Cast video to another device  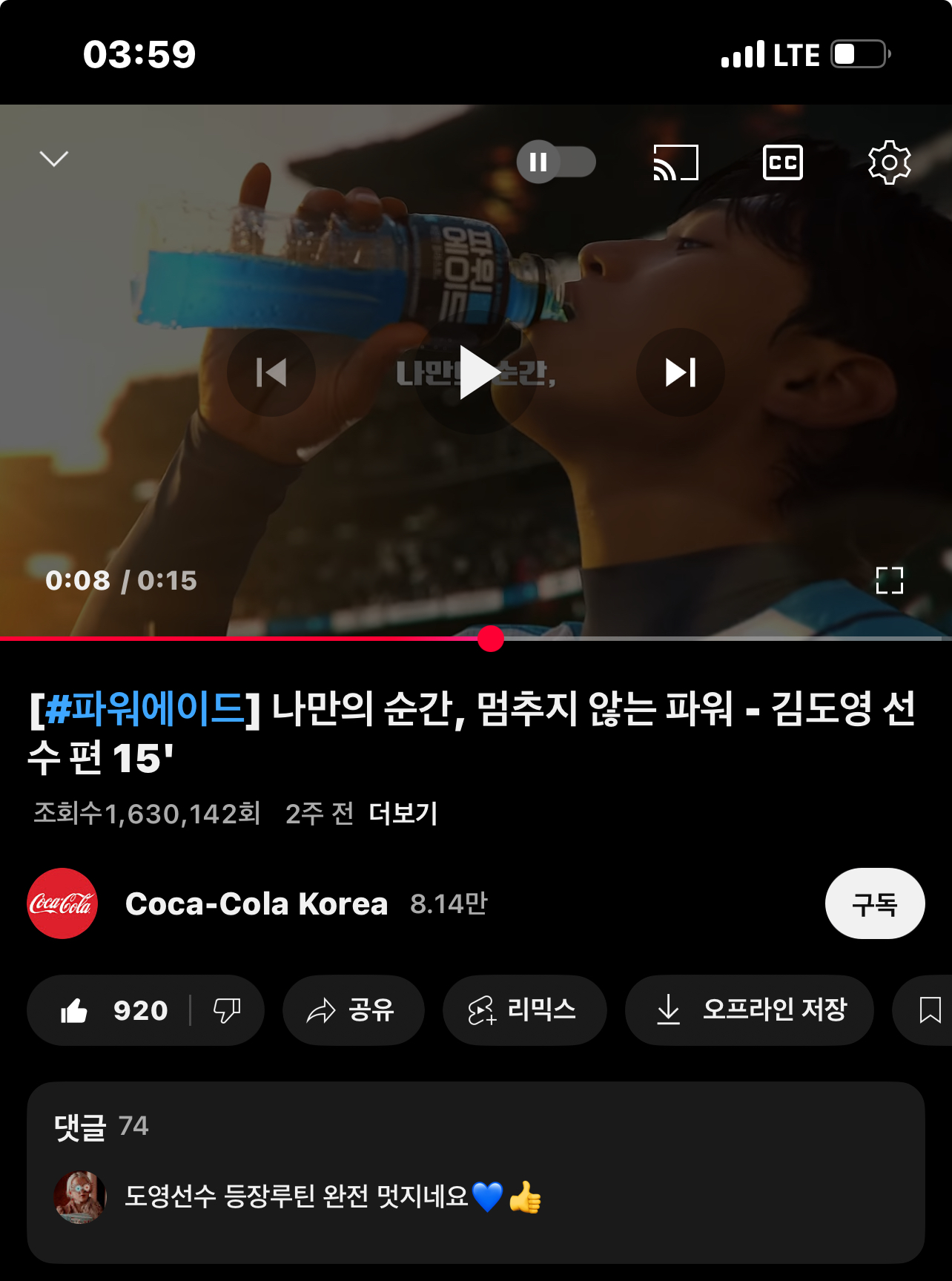click(x=675, y=162)
